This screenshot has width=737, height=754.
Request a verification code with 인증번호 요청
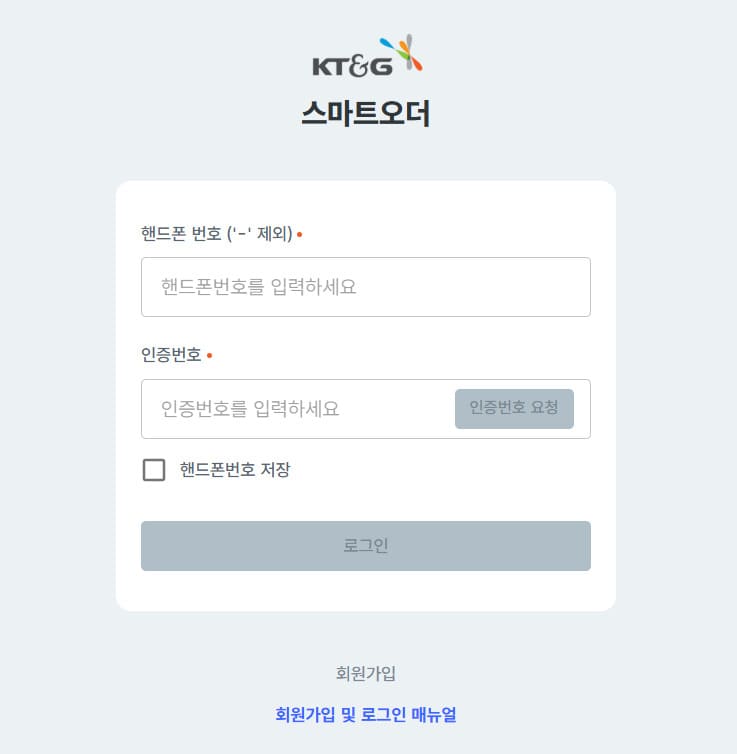click(514, 409)
